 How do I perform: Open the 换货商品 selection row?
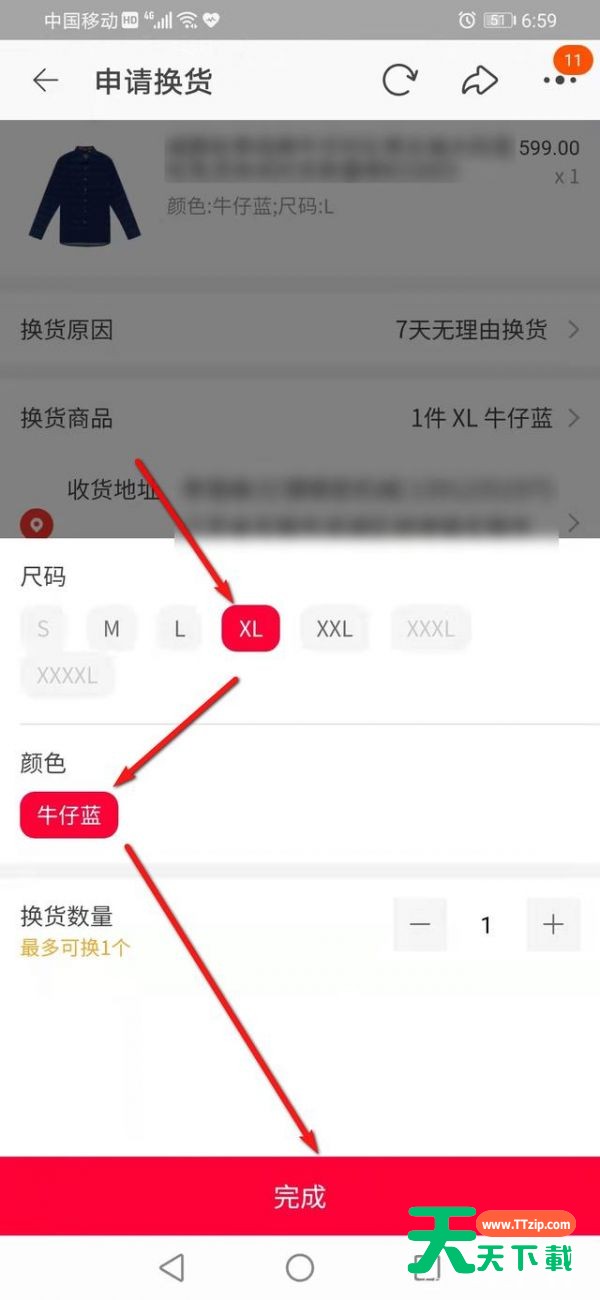(300, 418)
